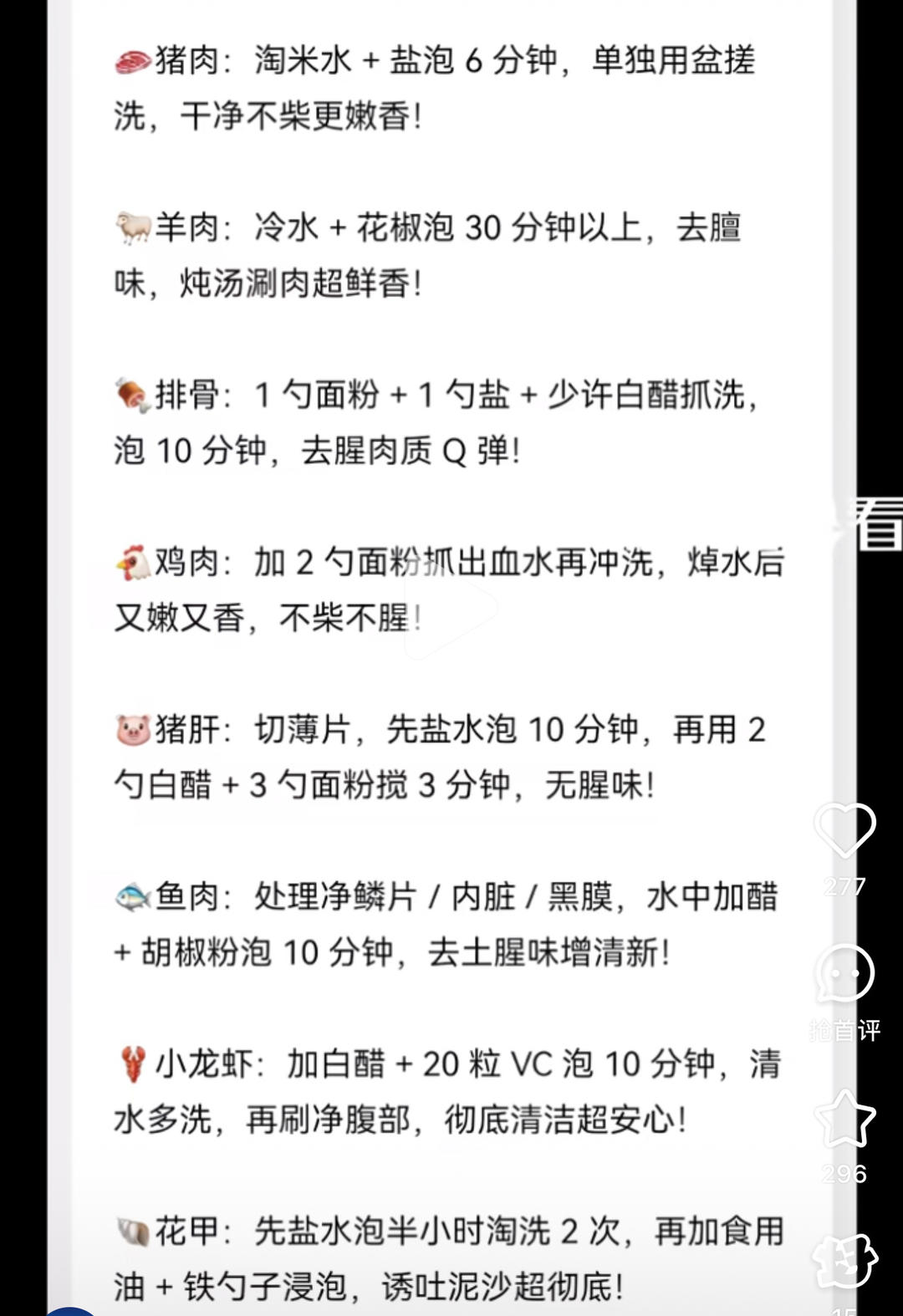The image size is (903, 1316).
Task: Open comments via the 抢首评 bubble
Action: pos(844,974)
